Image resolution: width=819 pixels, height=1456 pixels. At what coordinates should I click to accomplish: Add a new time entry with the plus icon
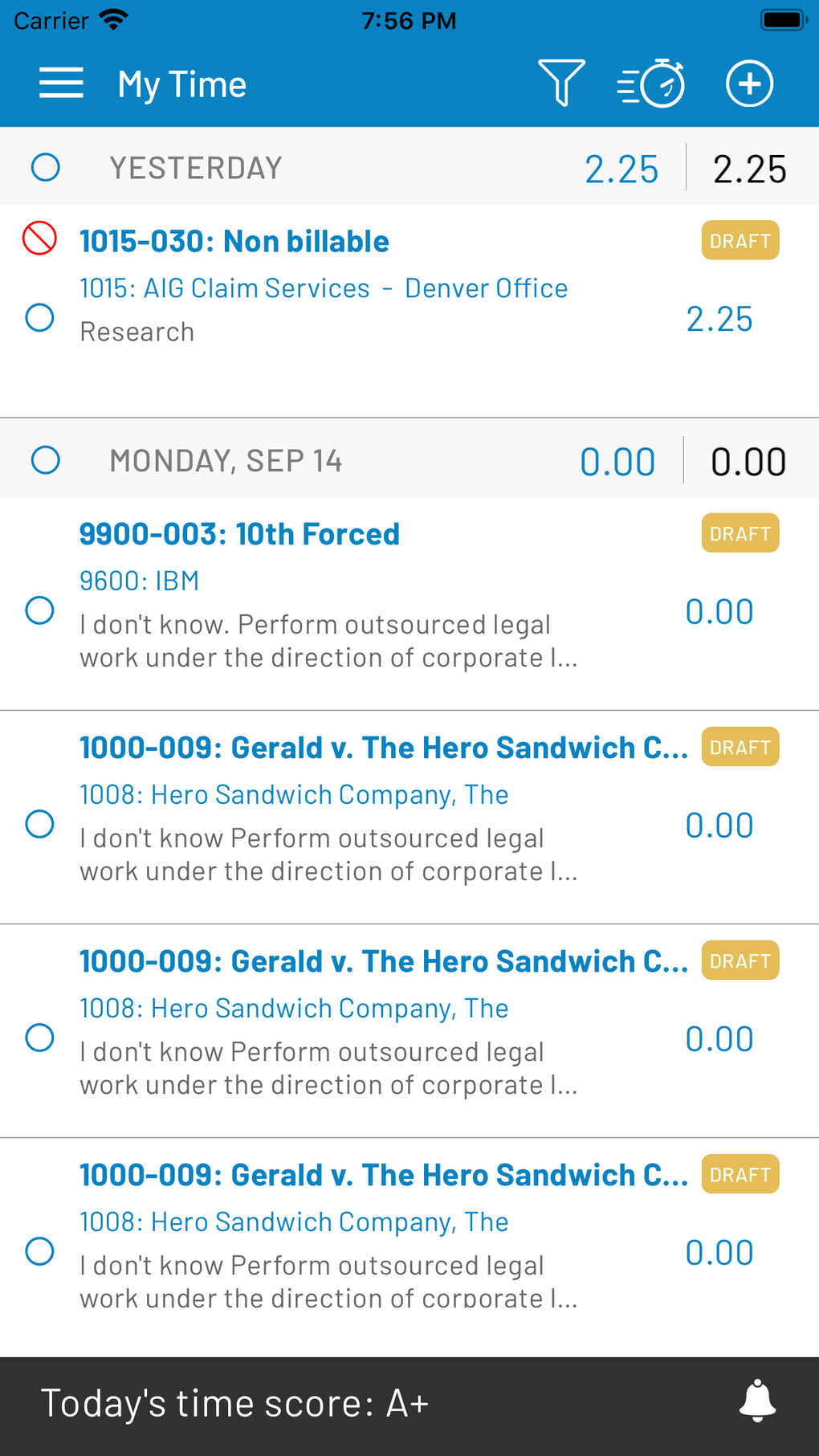click(749, 83)
